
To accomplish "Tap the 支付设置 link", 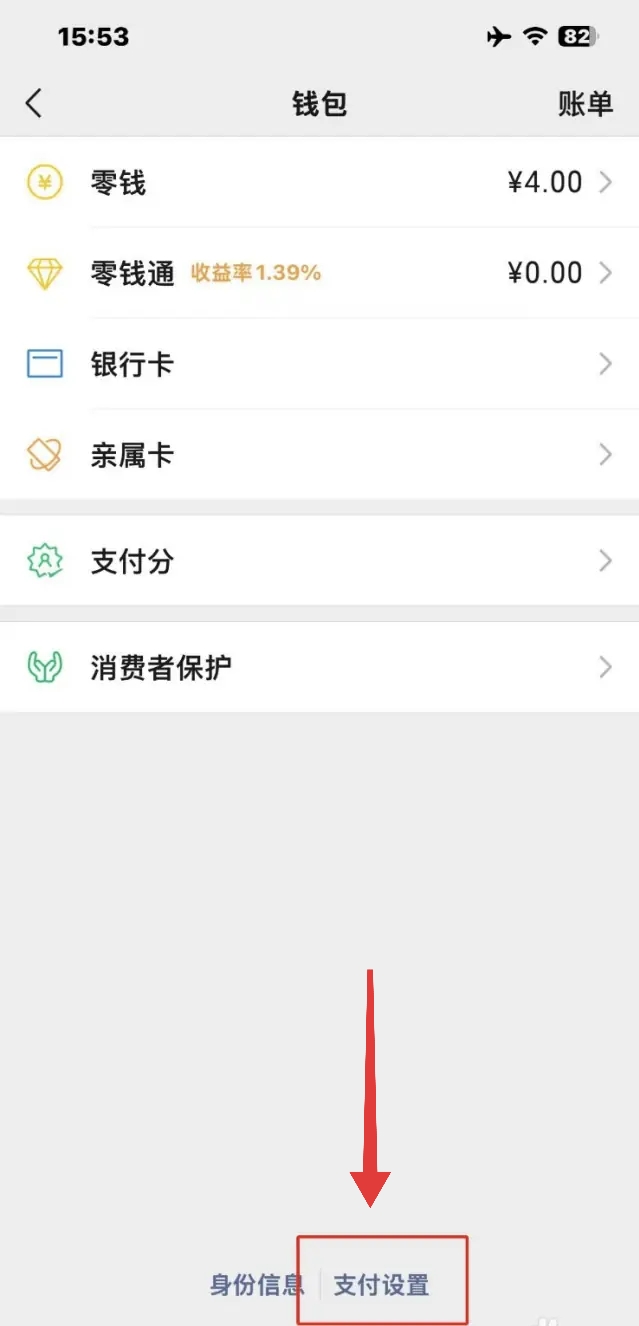I will click(381, 1284).
